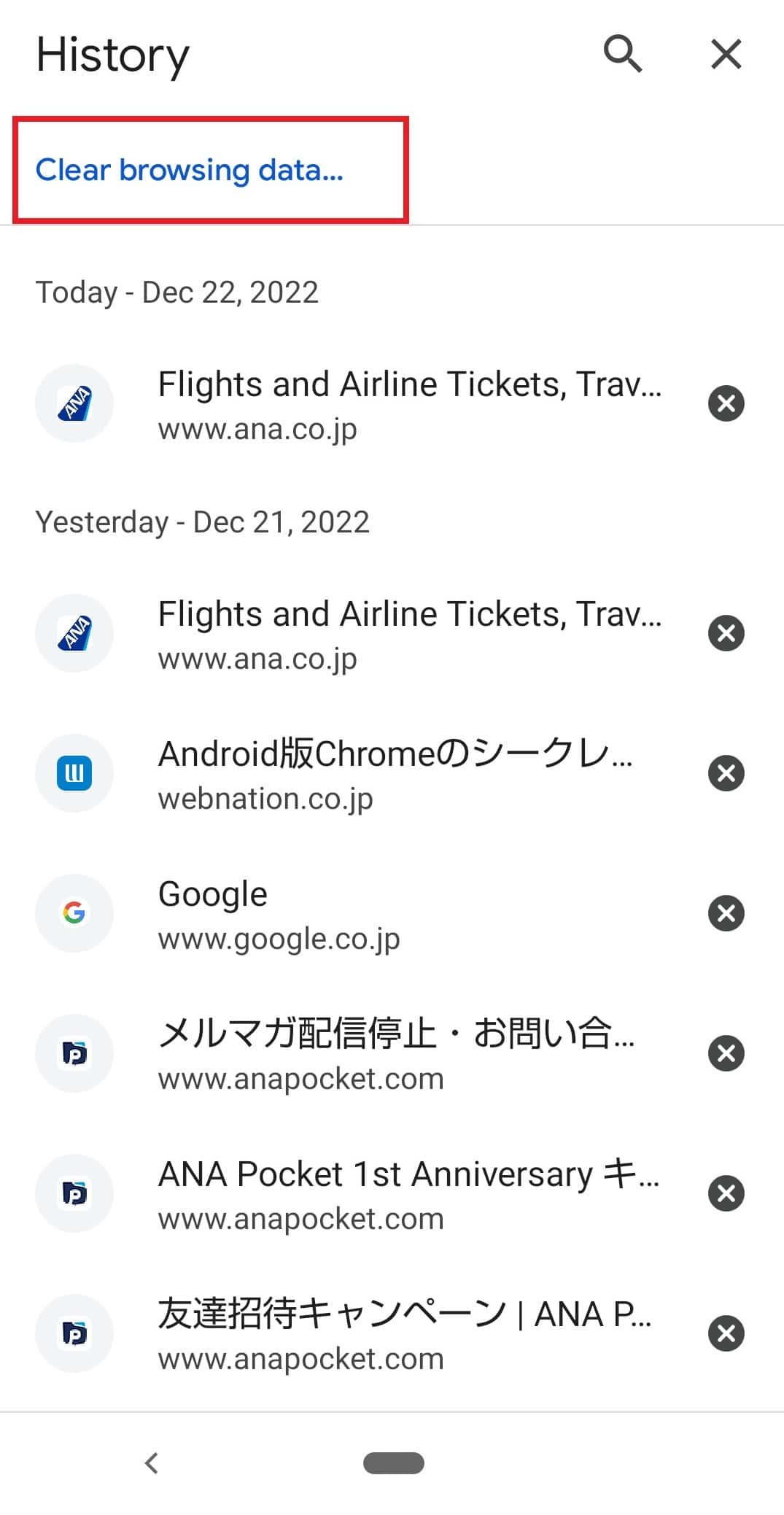Viewport: 784px width, 1515px height.
Task: Search the browsing history
Action: pos(622,54)
